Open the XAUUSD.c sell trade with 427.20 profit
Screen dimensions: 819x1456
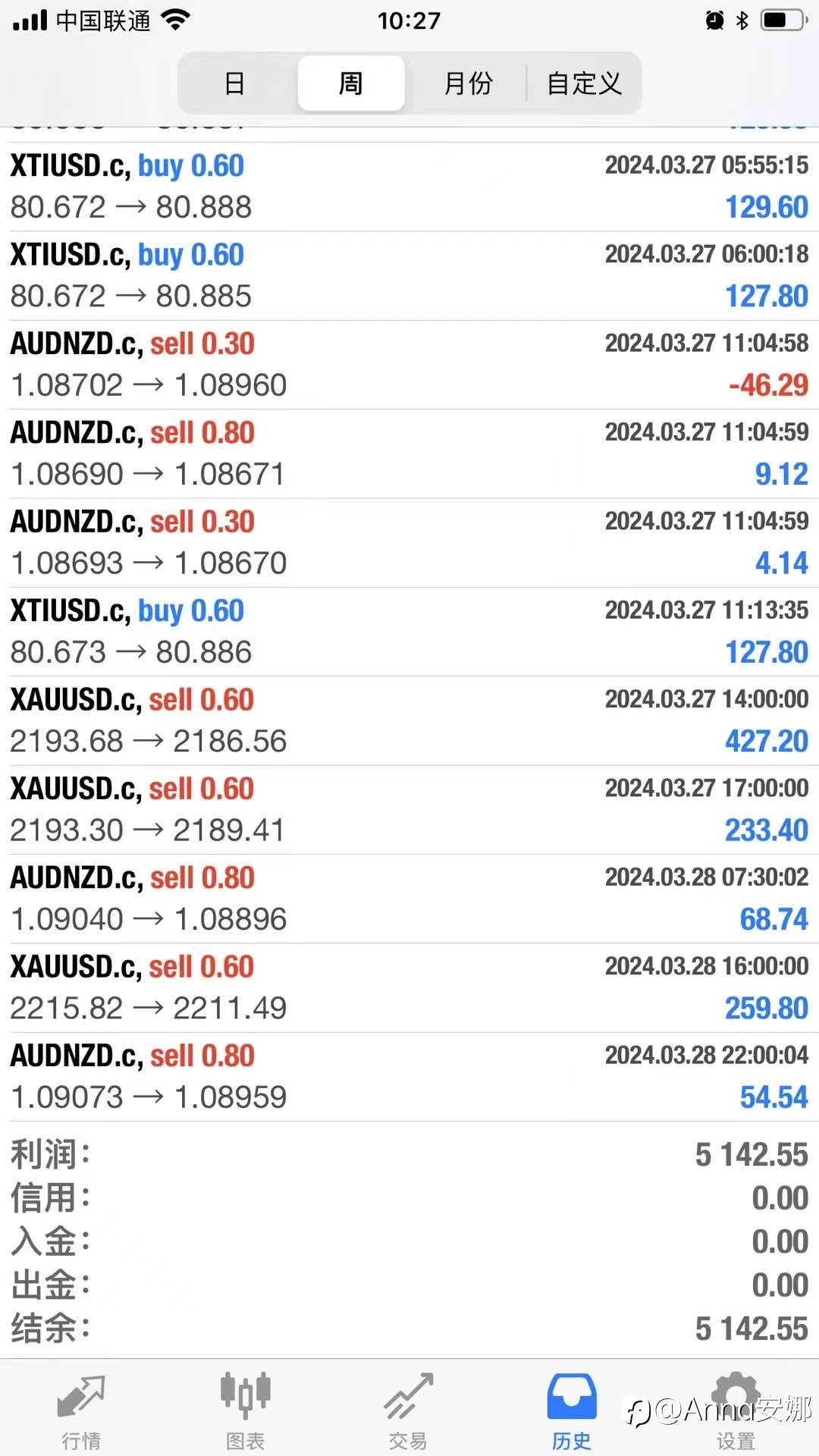tap(409, 720)
